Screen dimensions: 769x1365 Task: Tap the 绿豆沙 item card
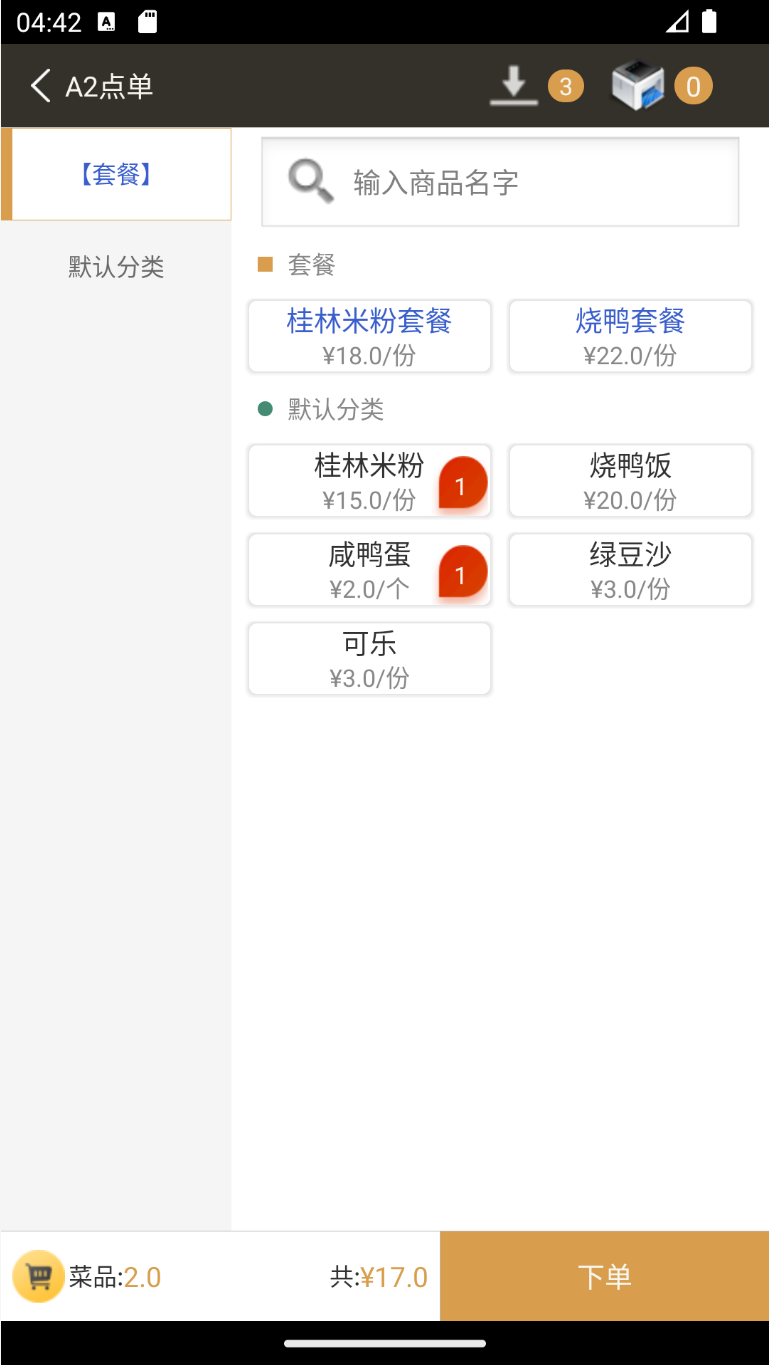pos(630,570)
